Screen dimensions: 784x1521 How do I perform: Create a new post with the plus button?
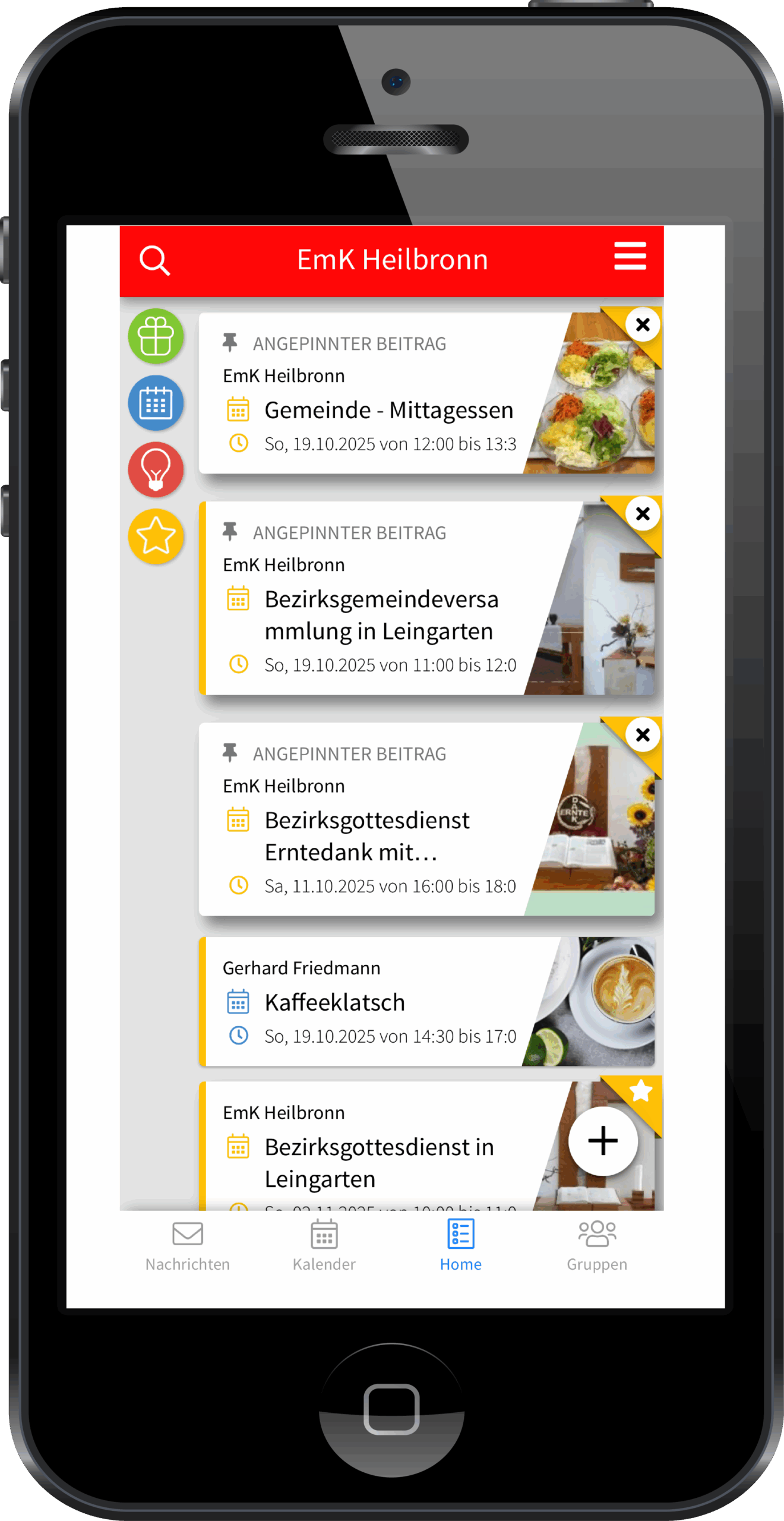603,1141
